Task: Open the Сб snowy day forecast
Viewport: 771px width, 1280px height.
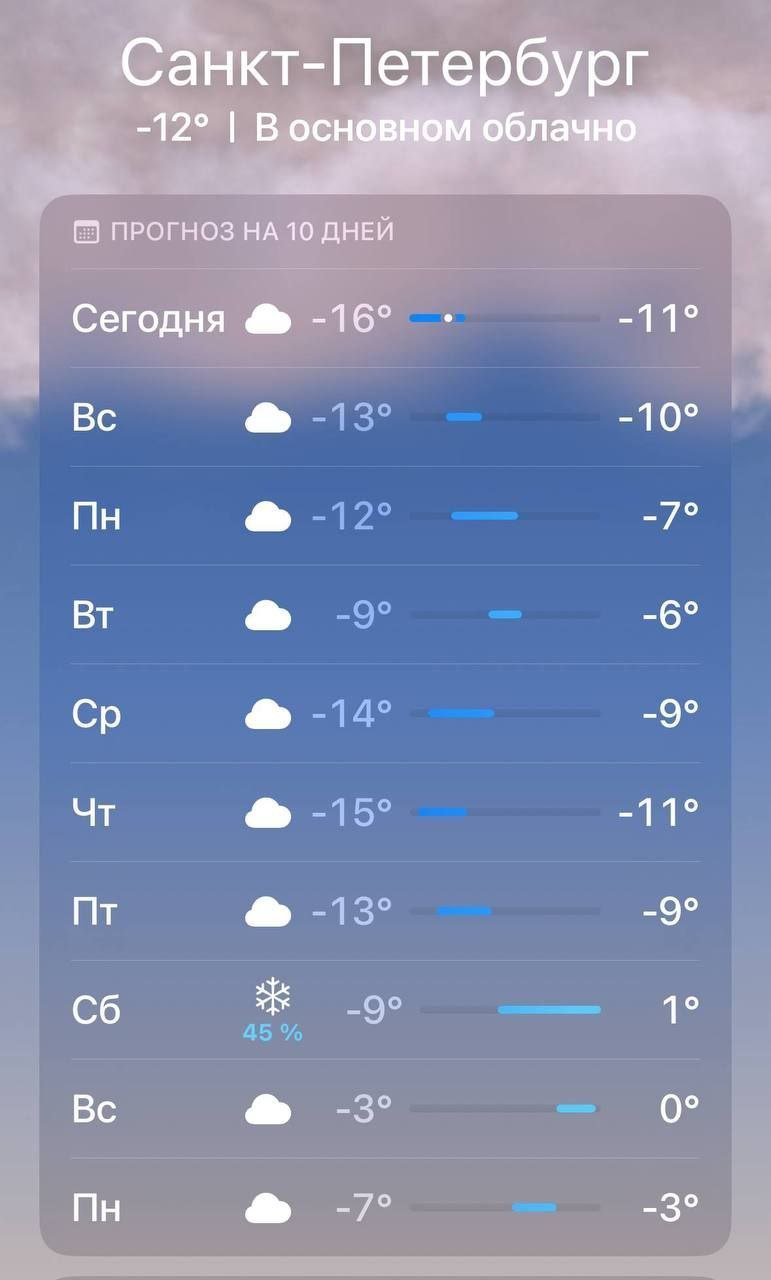Action: (x=385, y=1009)
